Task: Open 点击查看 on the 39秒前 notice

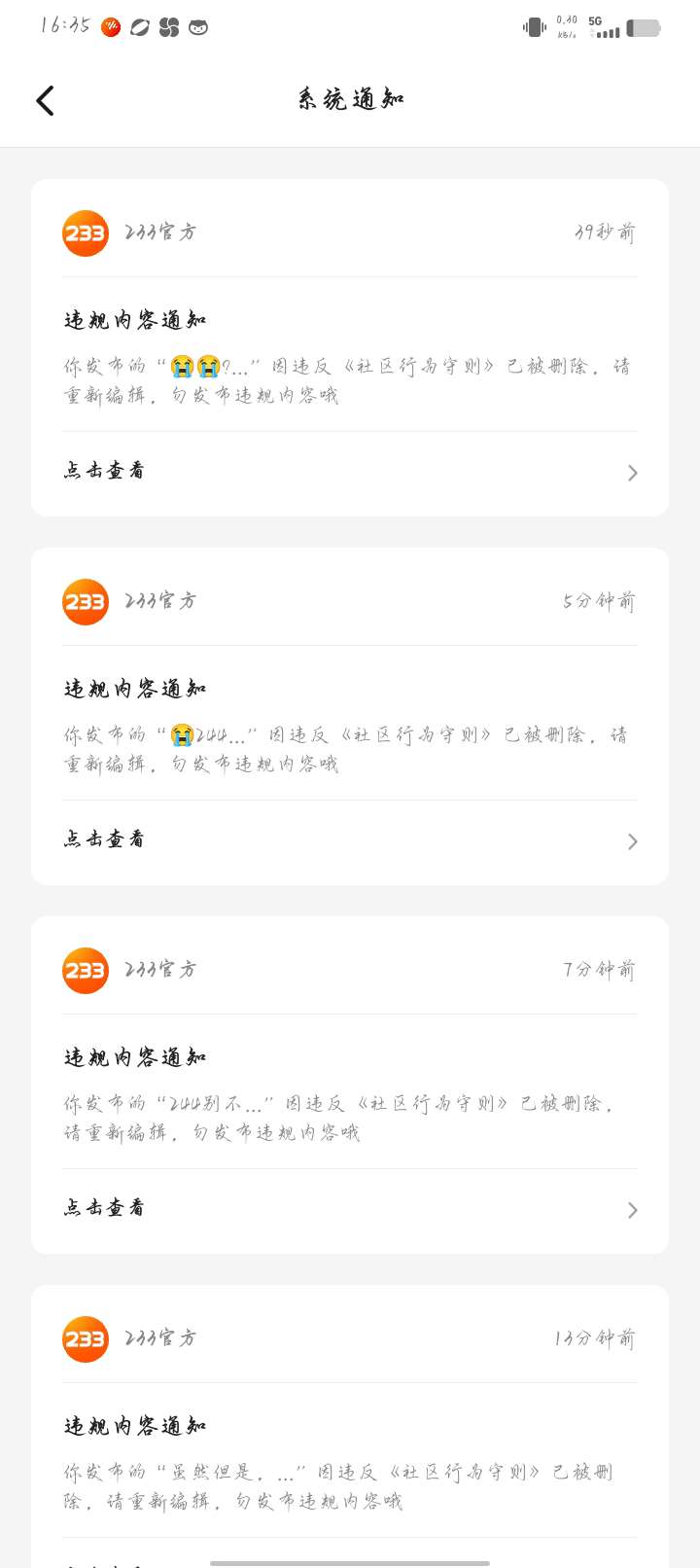Action: [x=350, y=472]
